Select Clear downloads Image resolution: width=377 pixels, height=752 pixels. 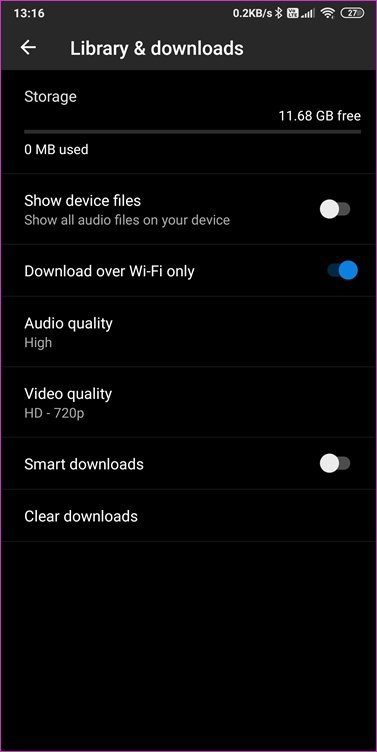[x=188, y=516]
